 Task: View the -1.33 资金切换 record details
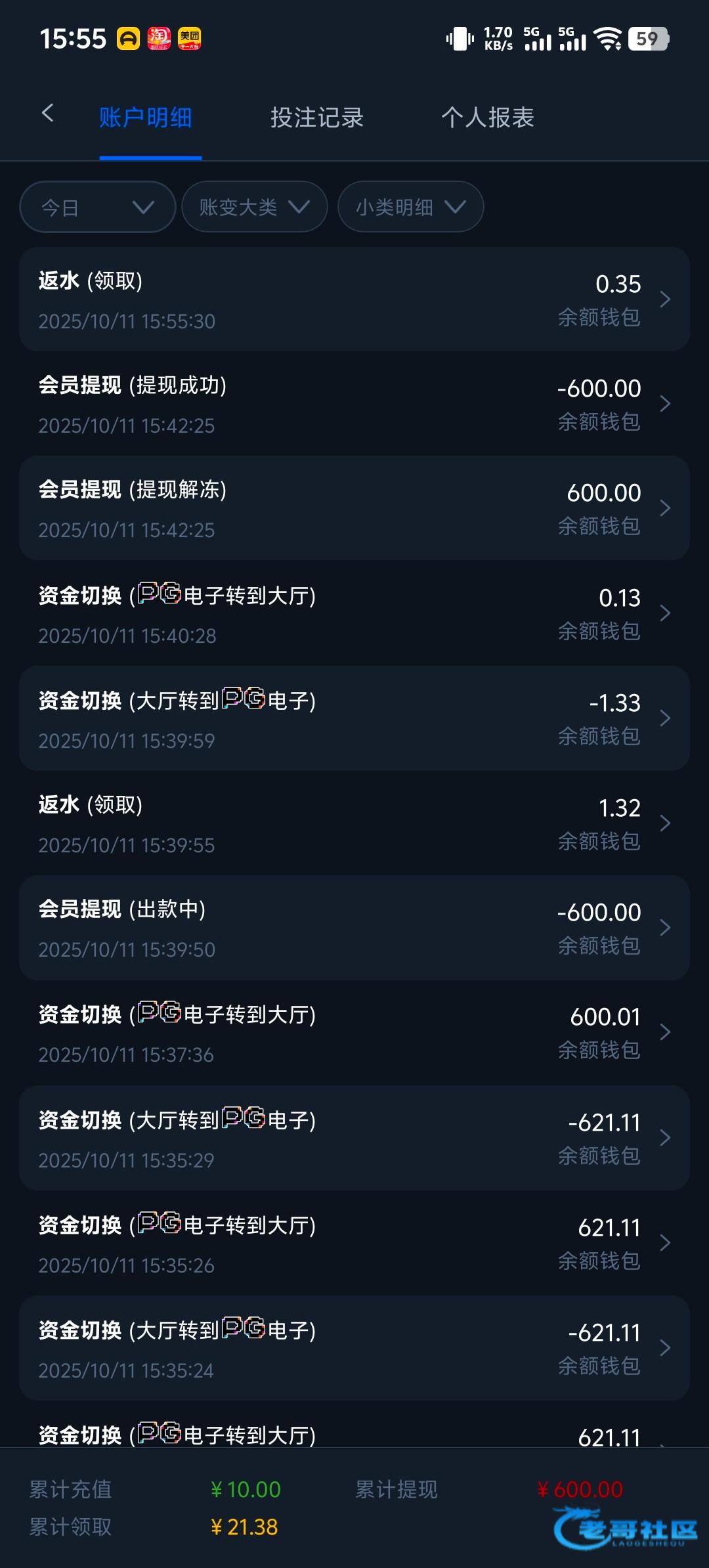coord(354,718)
